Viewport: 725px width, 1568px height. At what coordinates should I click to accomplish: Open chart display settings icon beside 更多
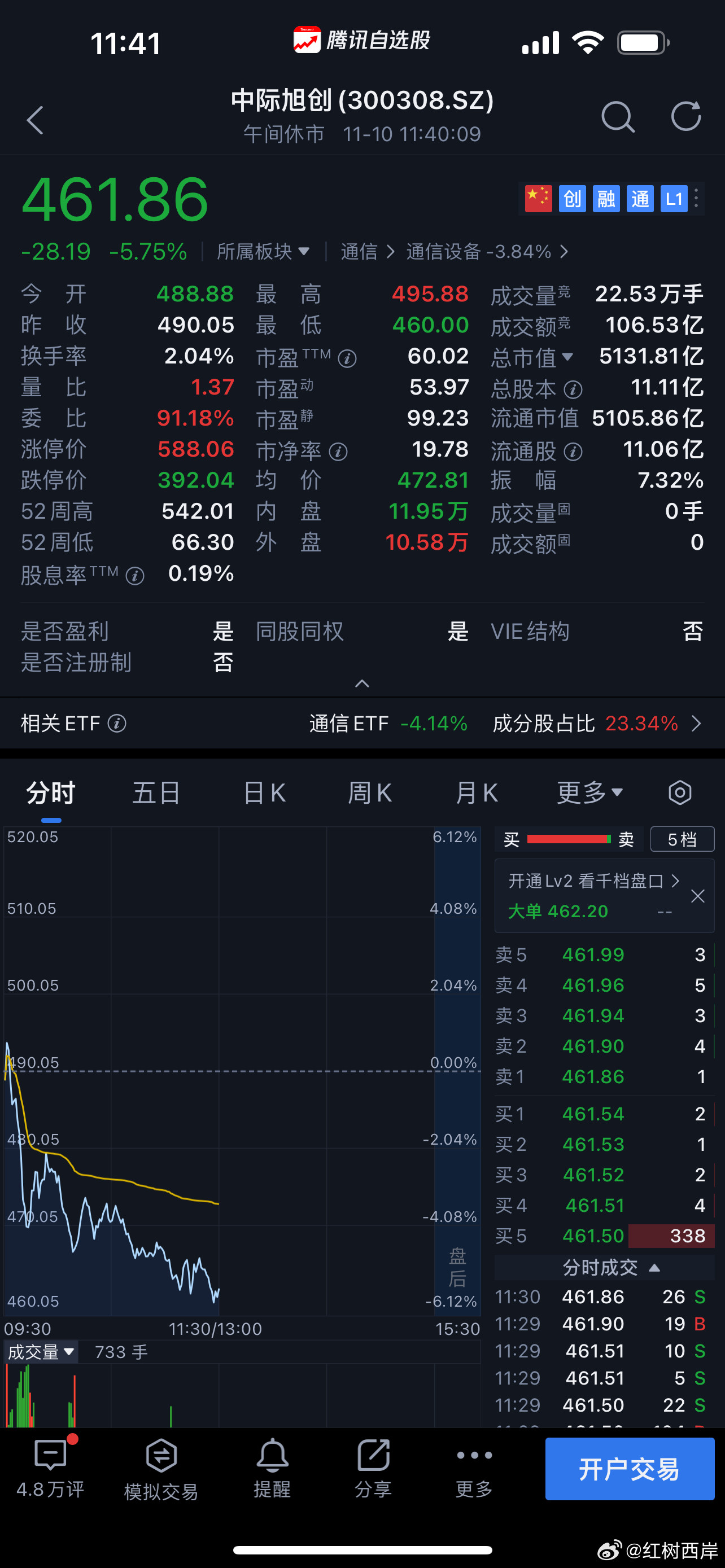(x=679, y=792)
